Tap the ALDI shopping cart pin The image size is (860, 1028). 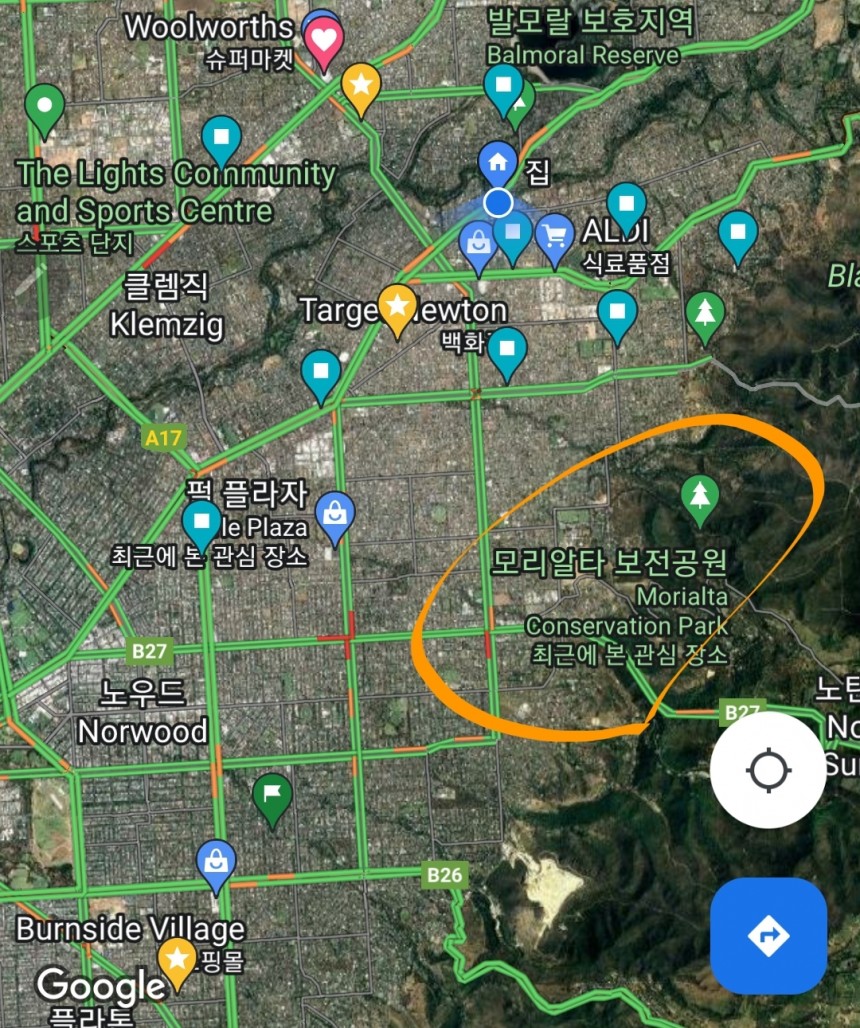click(554, 238)
